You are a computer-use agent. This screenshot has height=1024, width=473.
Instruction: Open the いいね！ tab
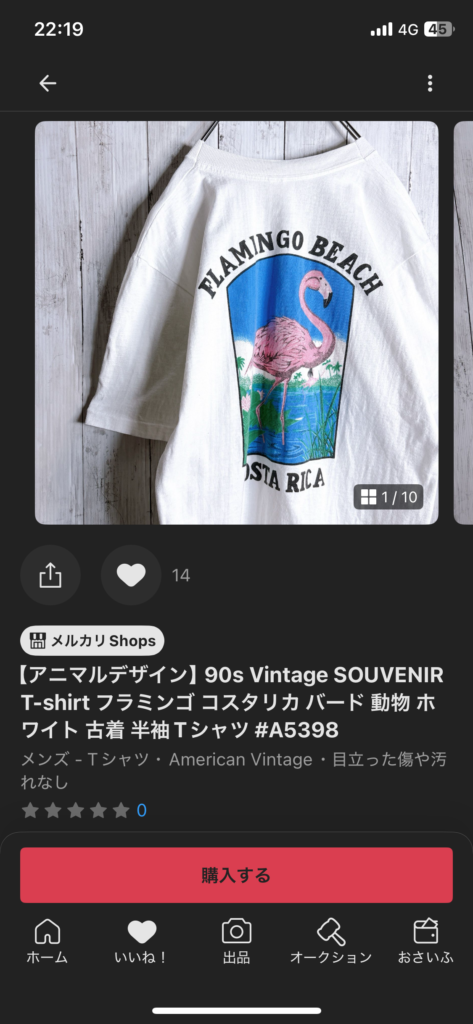click(142, 941)
